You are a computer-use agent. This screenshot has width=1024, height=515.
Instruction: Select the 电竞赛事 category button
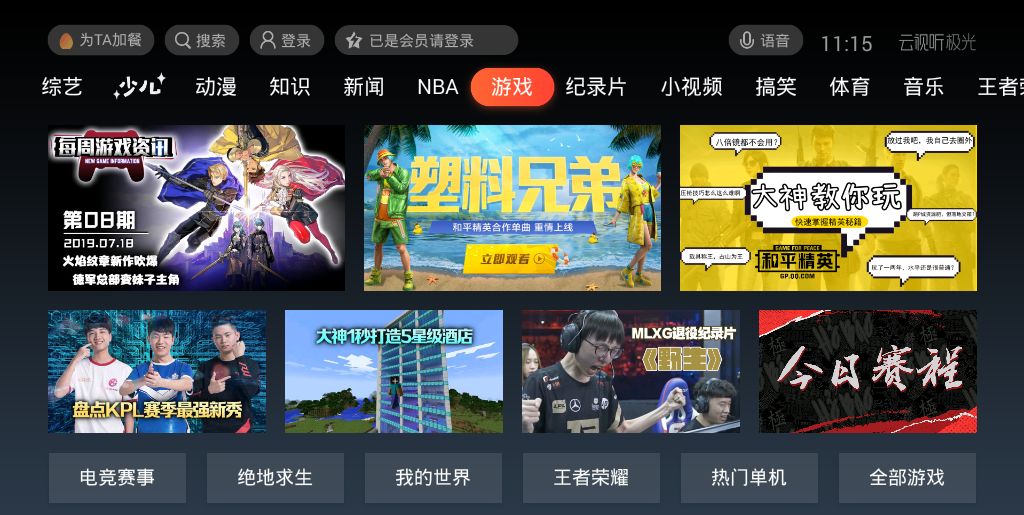117,478
